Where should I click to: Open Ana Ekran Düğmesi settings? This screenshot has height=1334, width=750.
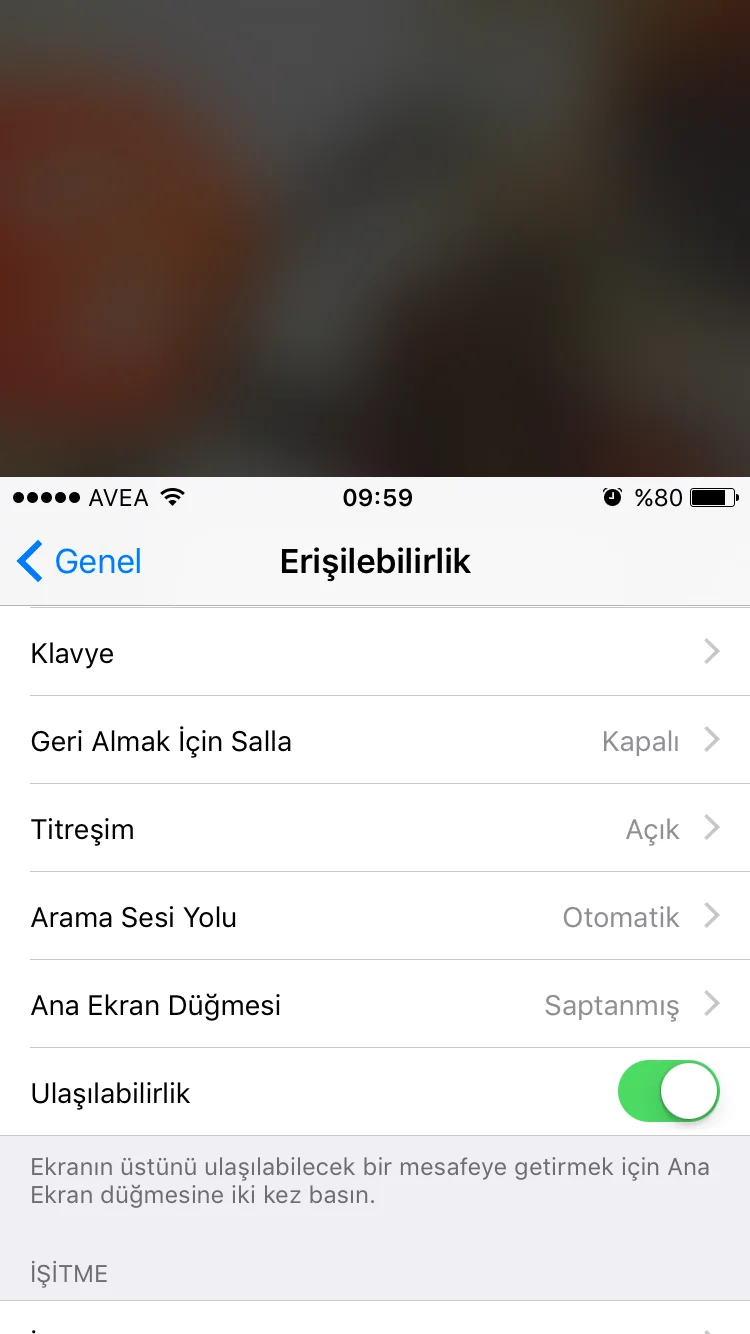click(x=375, y=1005)
